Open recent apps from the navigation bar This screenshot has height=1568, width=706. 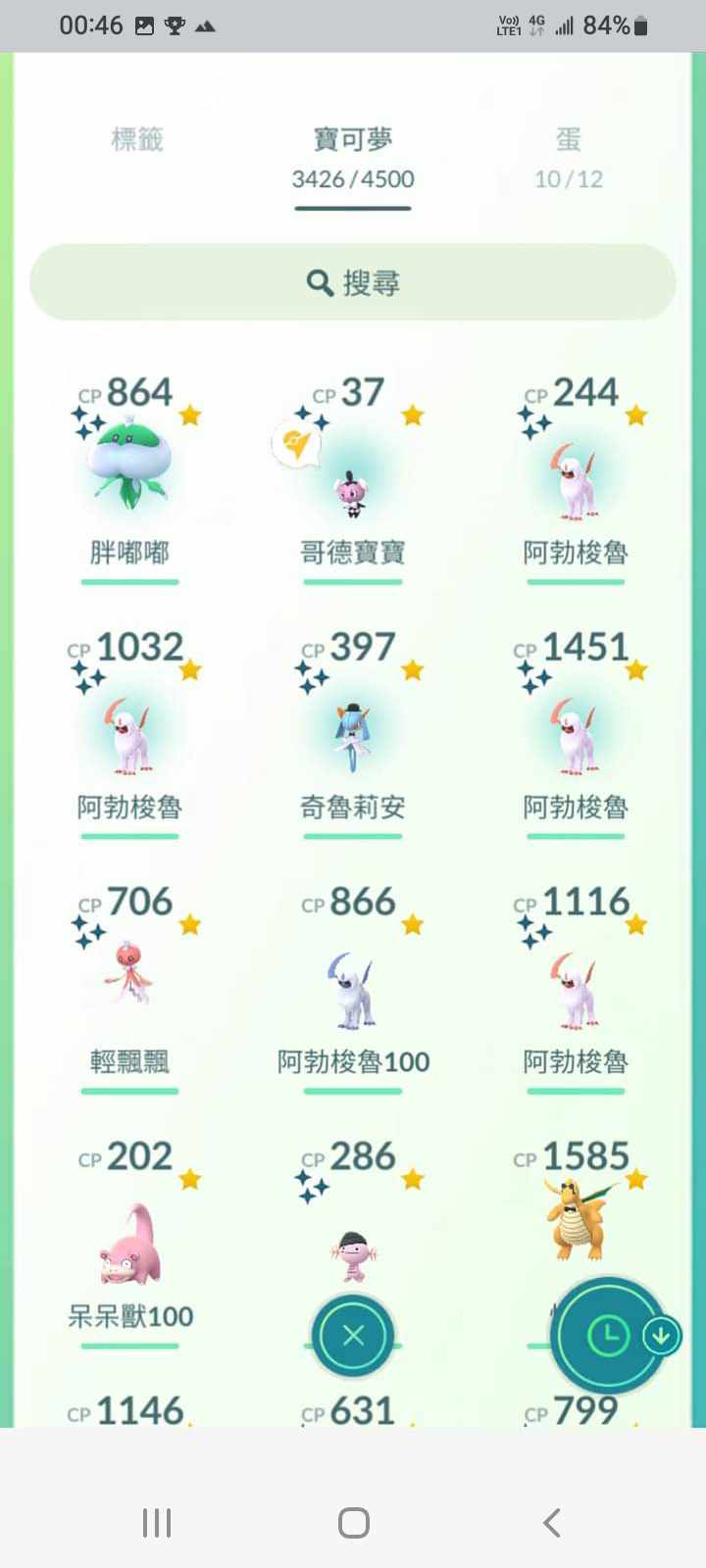click(x=157, y=1522)
